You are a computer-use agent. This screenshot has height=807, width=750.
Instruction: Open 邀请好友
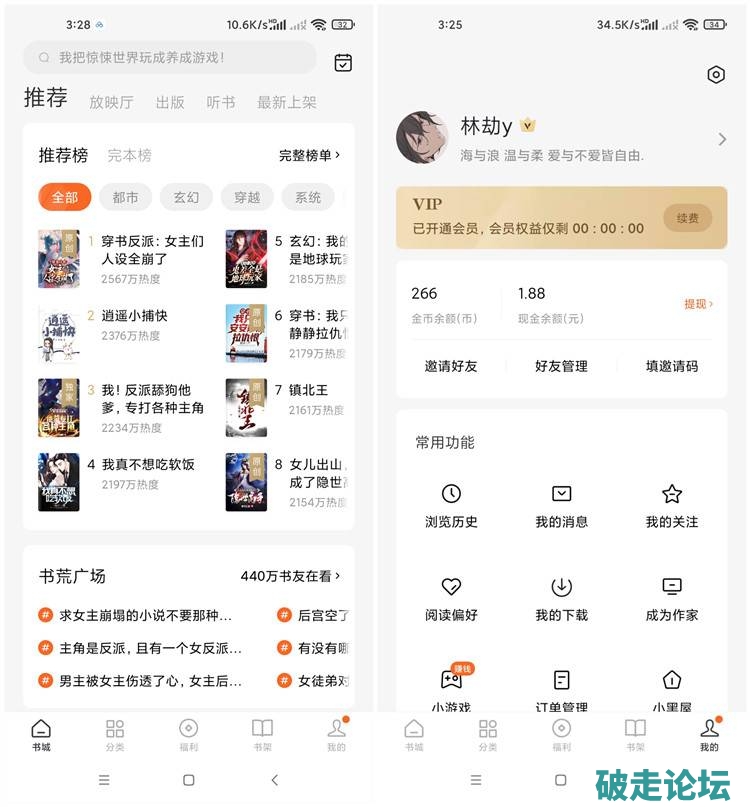451,366
